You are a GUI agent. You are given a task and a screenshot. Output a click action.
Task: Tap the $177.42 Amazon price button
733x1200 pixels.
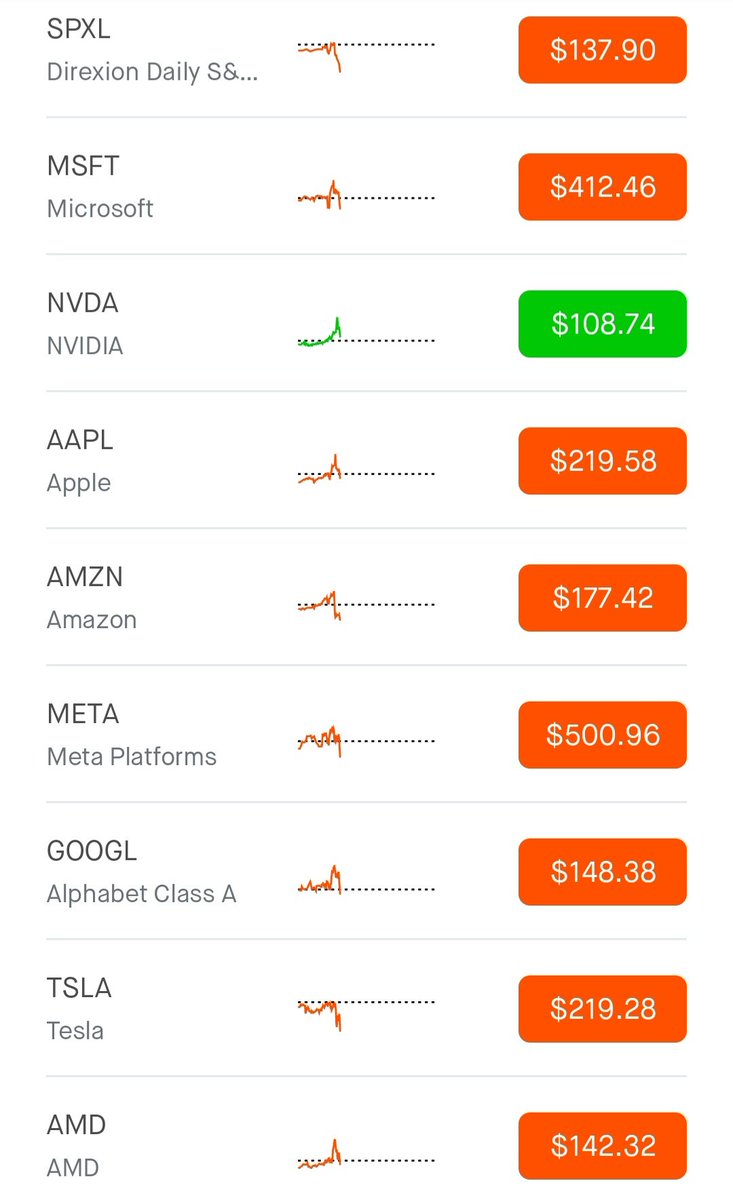[x=602, y=598]
